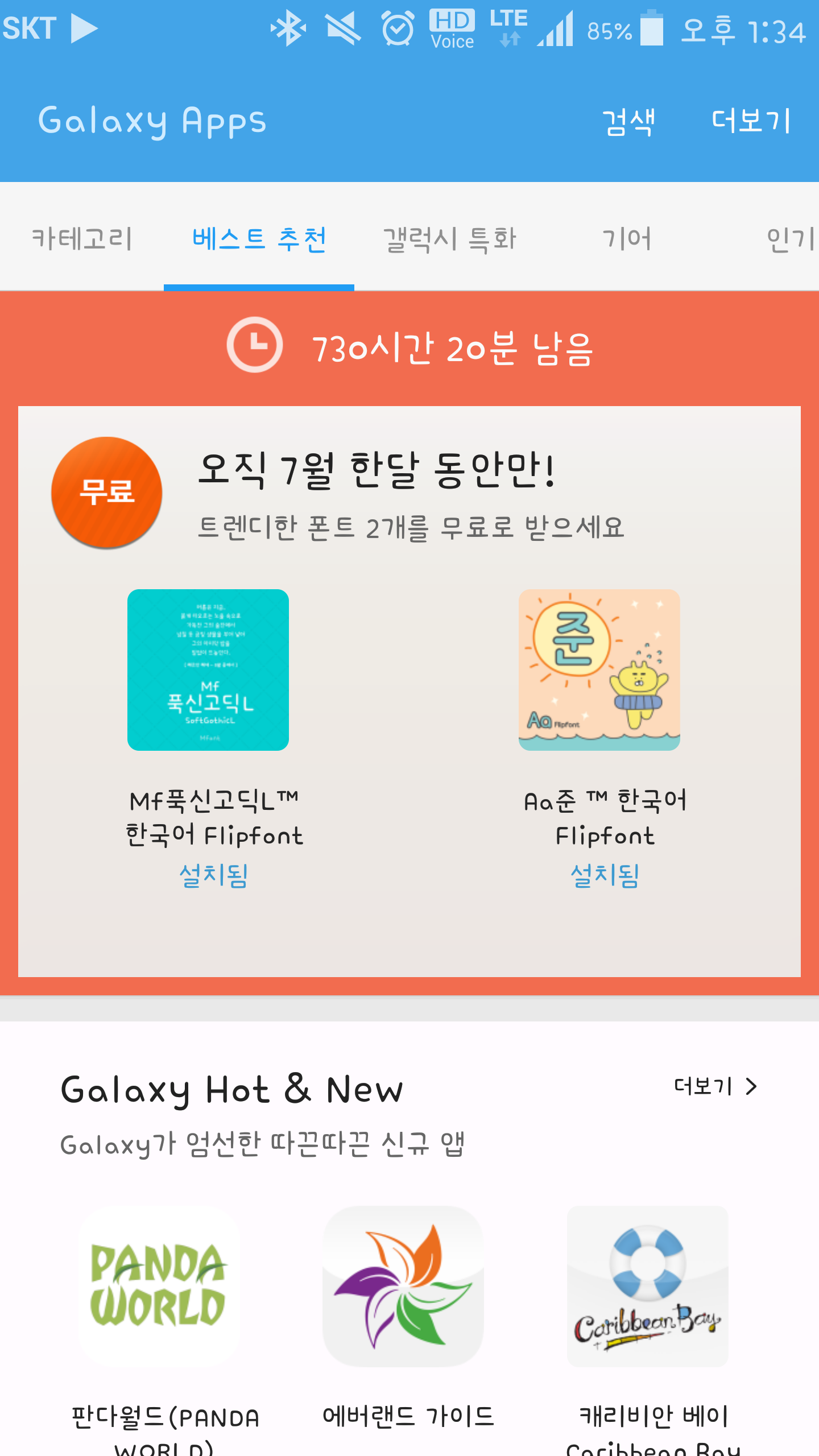
Task: Select the 베스트 추천 tab
Action: (x=259, y=238)
